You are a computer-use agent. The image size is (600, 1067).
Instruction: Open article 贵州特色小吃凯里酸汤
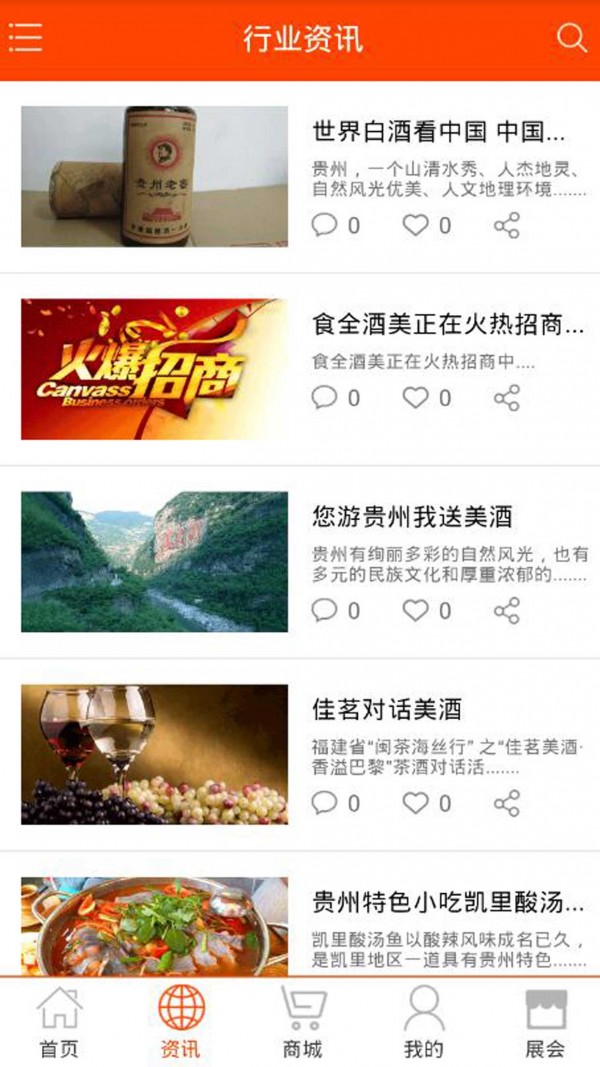[x=448, y=903]
